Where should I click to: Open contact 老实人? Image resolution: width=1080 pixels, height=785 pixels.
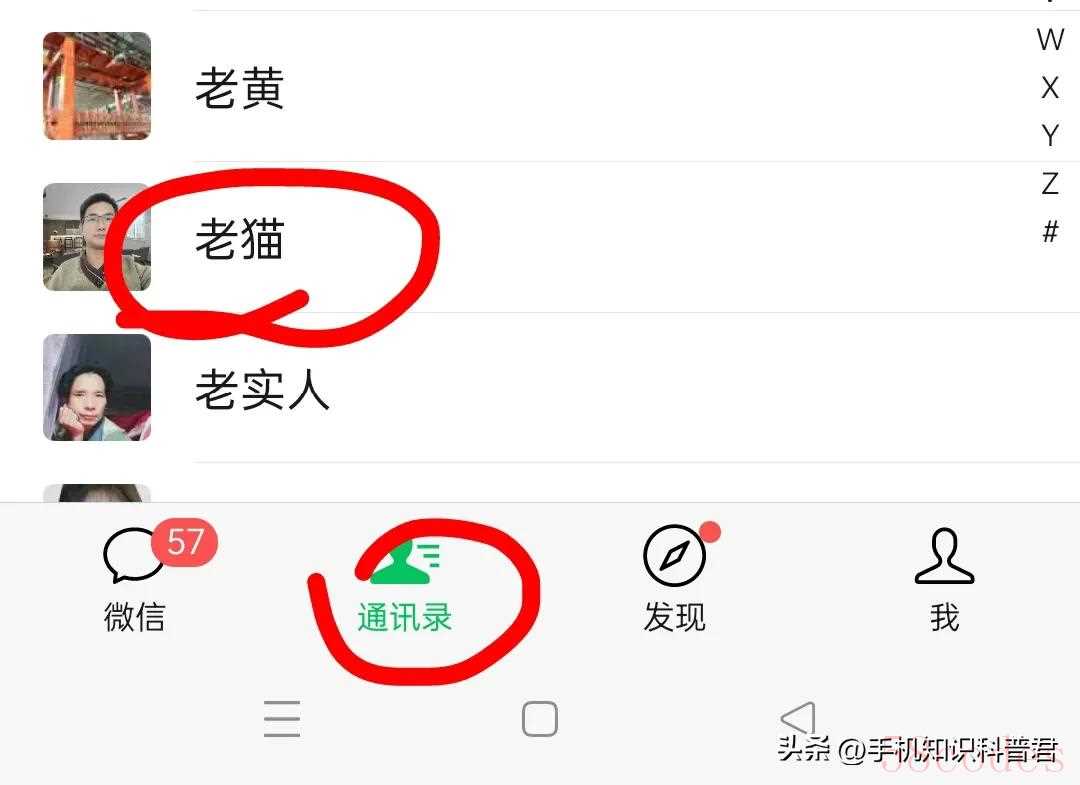[262, 390]
